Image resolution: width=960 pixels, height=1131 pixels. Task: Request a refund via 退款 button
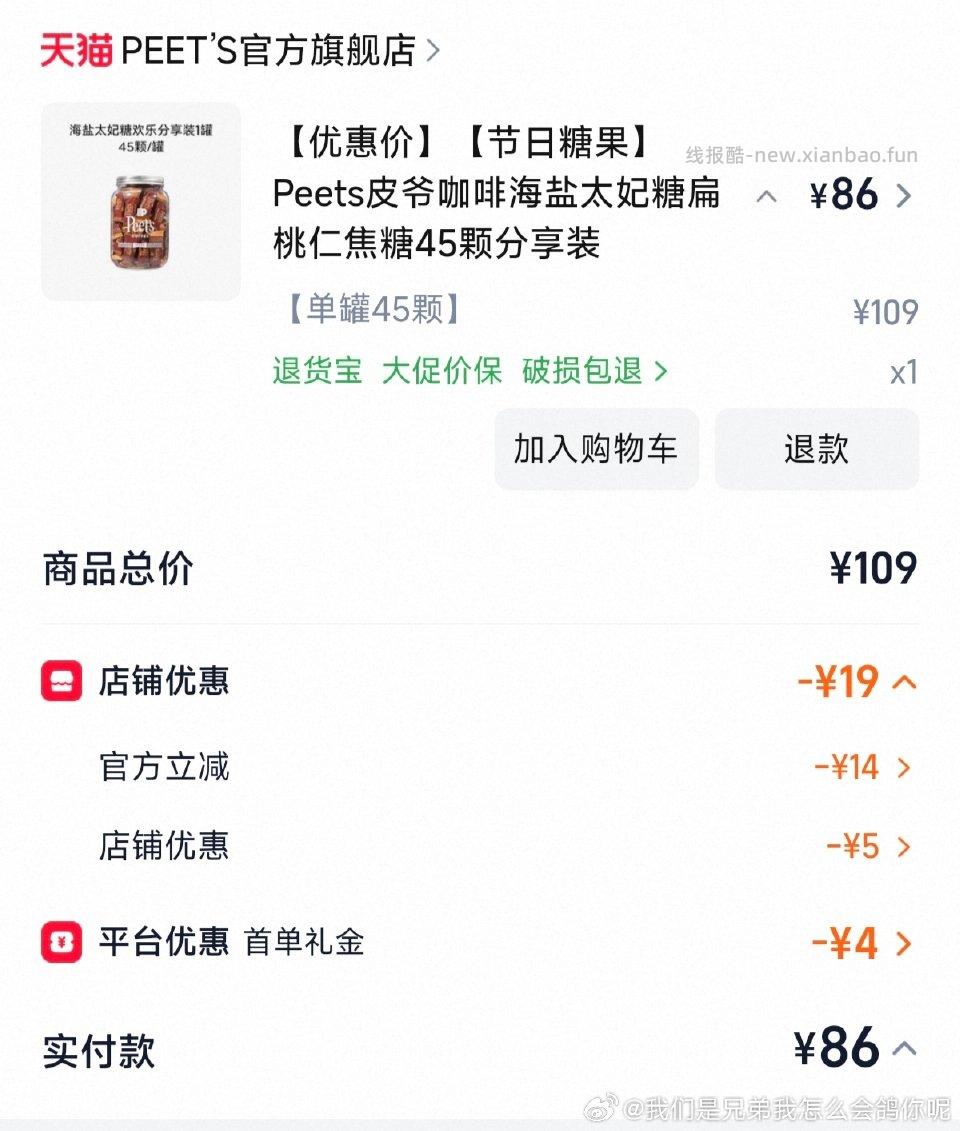pos(817,449)
